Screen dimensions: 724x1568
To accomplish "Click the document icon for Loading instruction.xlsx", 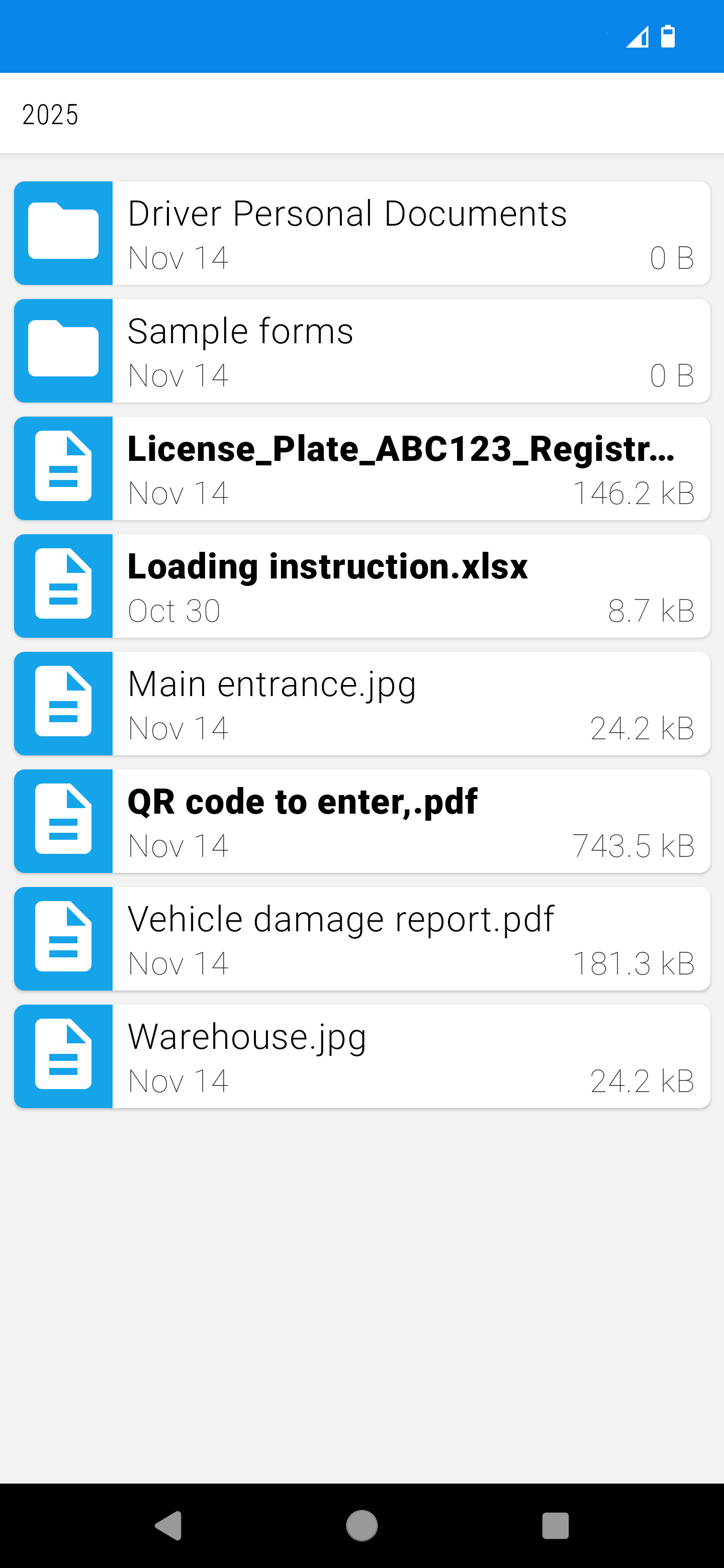I will coord(63,585).
